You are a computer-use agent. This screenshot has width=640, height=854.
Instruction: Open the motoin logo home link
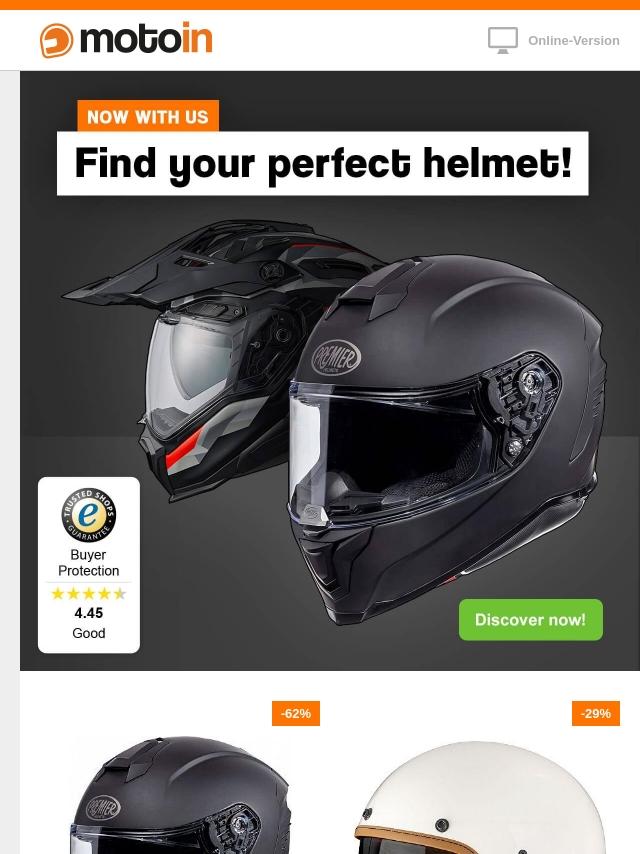[126, 40]
